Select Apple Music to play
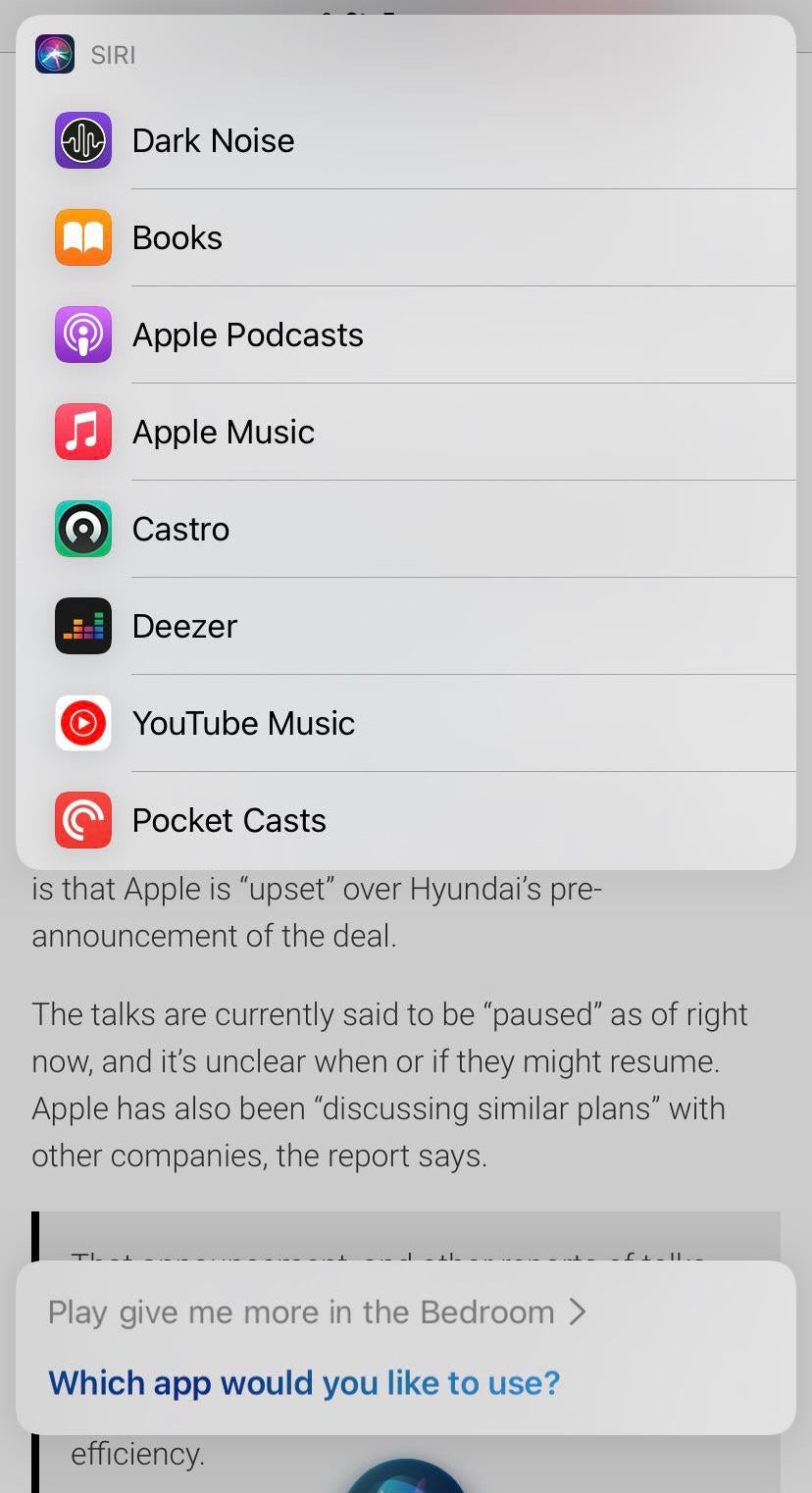 (x=224, y=433)
